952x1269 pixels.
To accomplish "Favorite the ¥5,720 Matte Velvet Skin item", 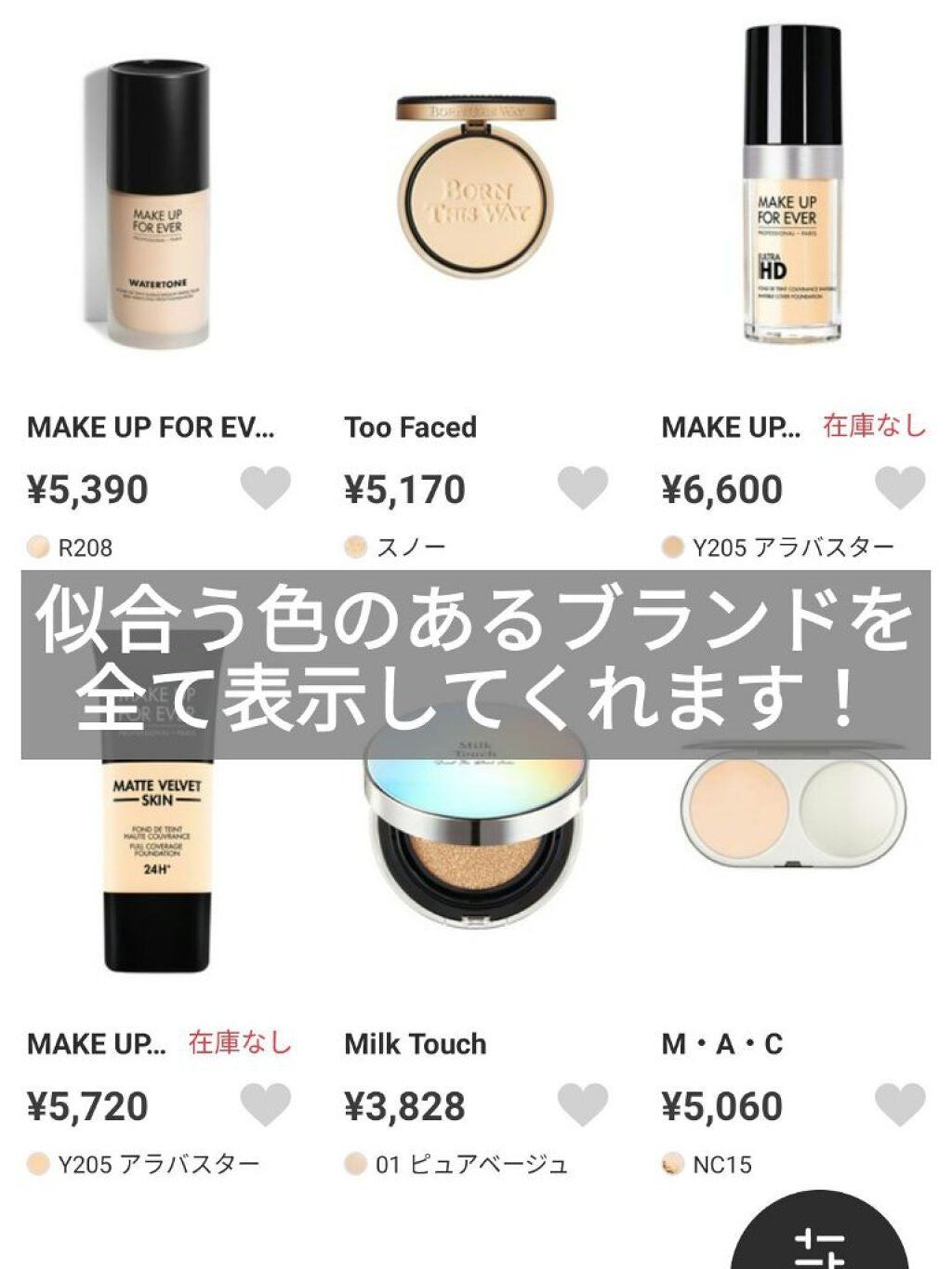I will point(265,1104).
